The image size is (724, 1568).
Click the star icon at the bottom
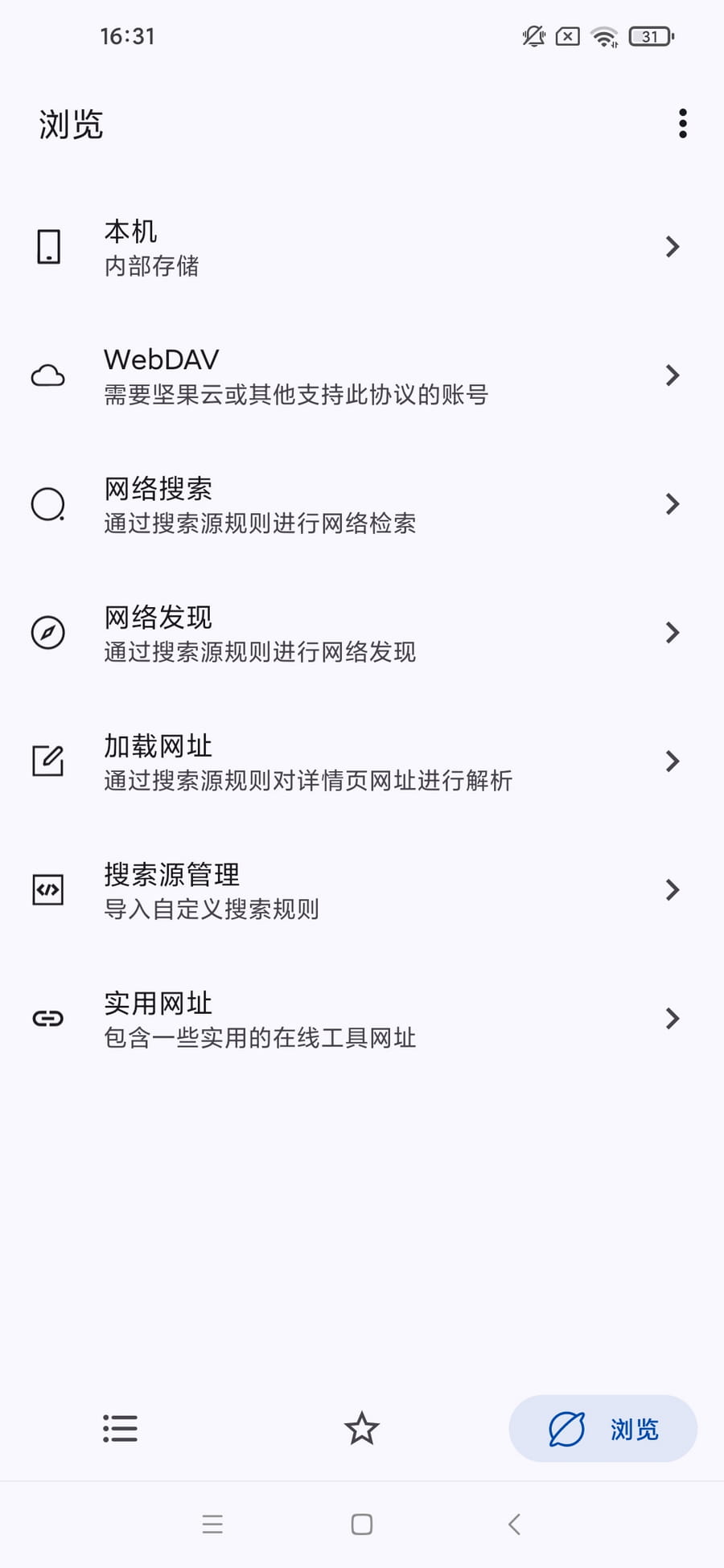[x=361, y=1429]
